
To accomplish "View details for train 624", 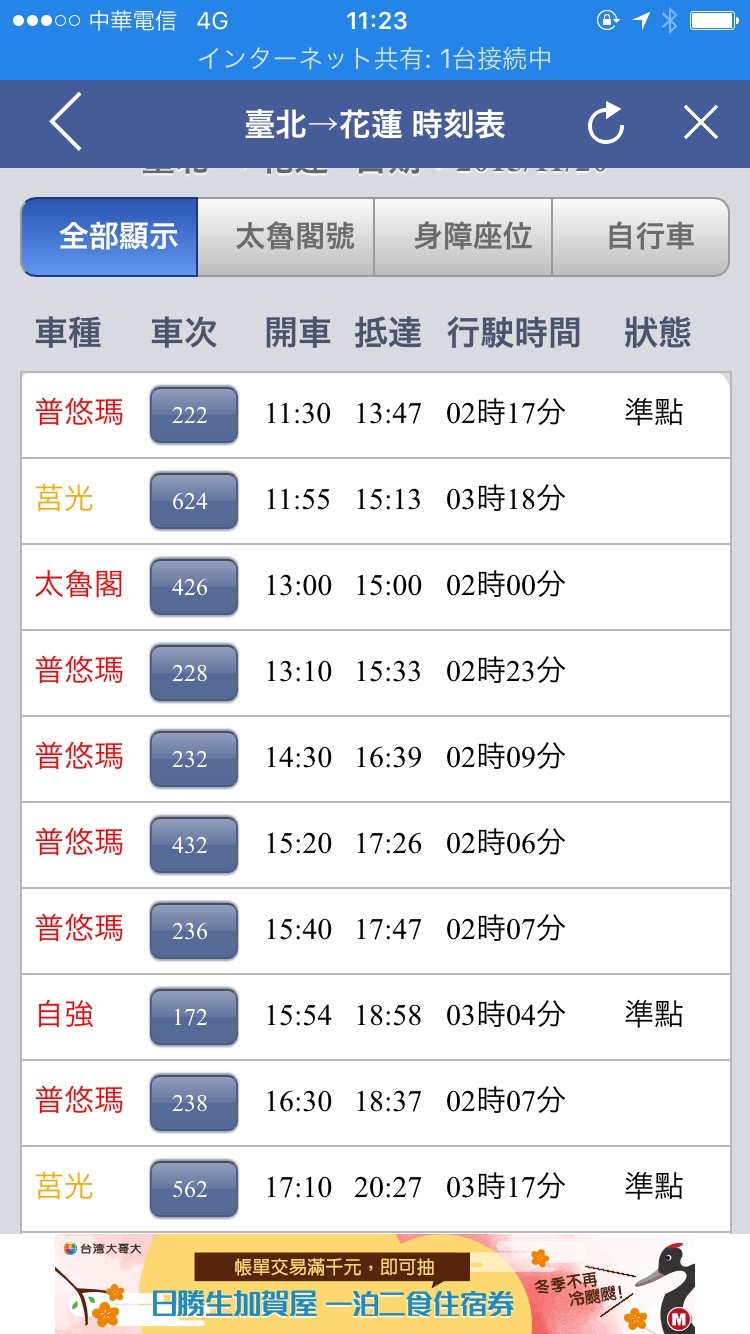I will click(x=193, y=501).
